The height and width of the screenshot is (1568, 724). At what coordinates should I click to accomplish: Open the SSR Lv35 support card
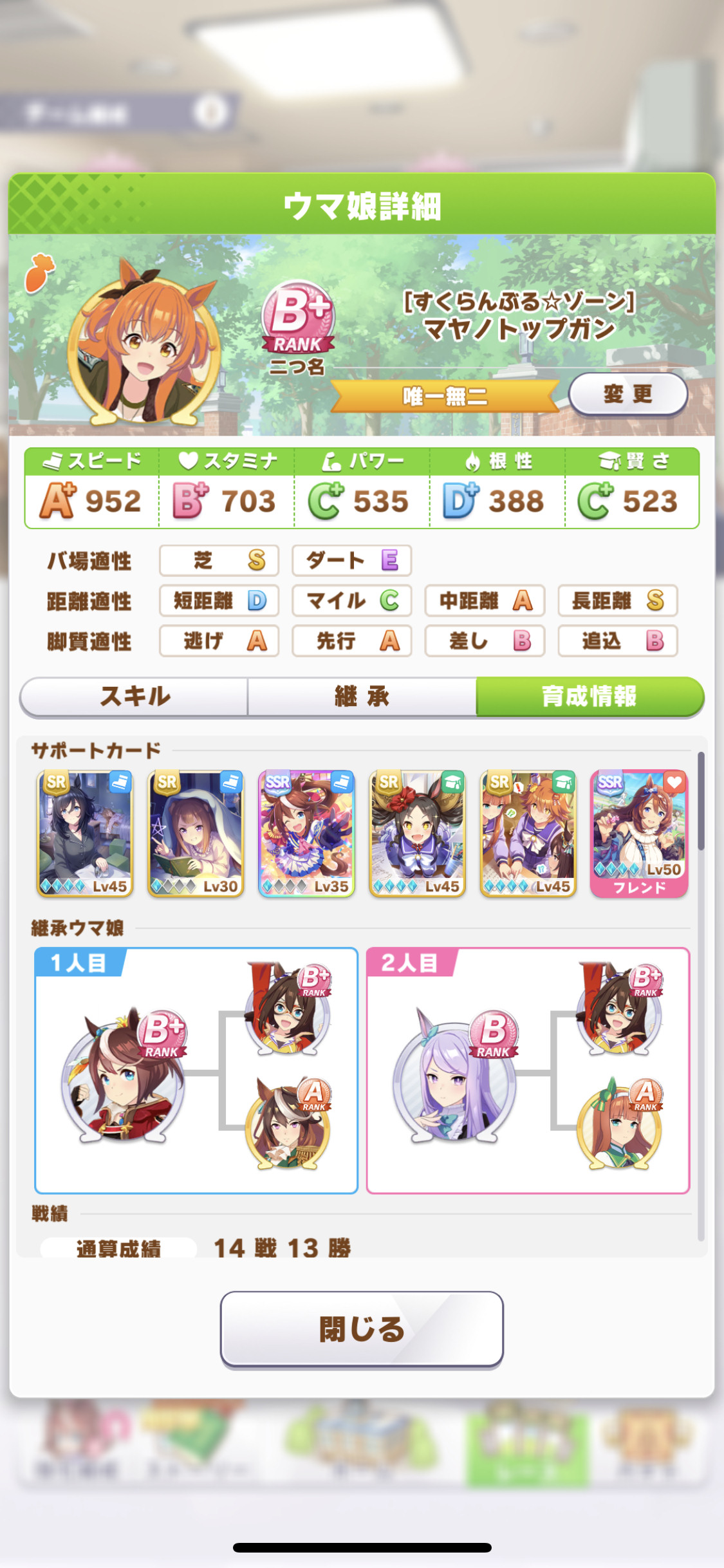(307, 834)
